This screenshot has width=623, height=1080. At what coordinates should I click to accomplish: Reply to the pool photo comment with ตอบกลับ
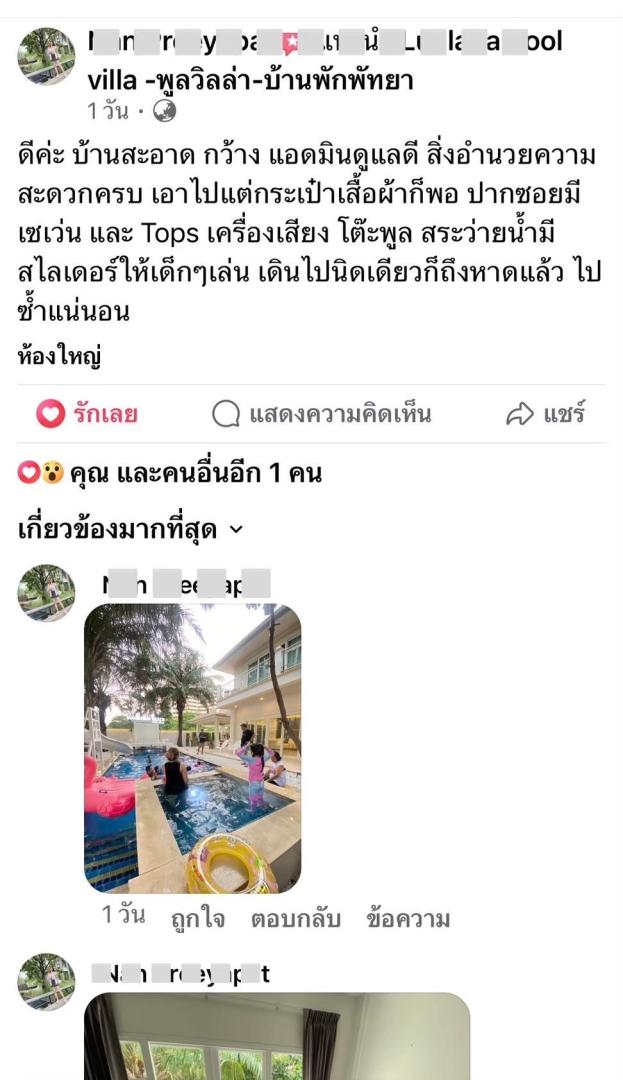click(x=295, y=918)
